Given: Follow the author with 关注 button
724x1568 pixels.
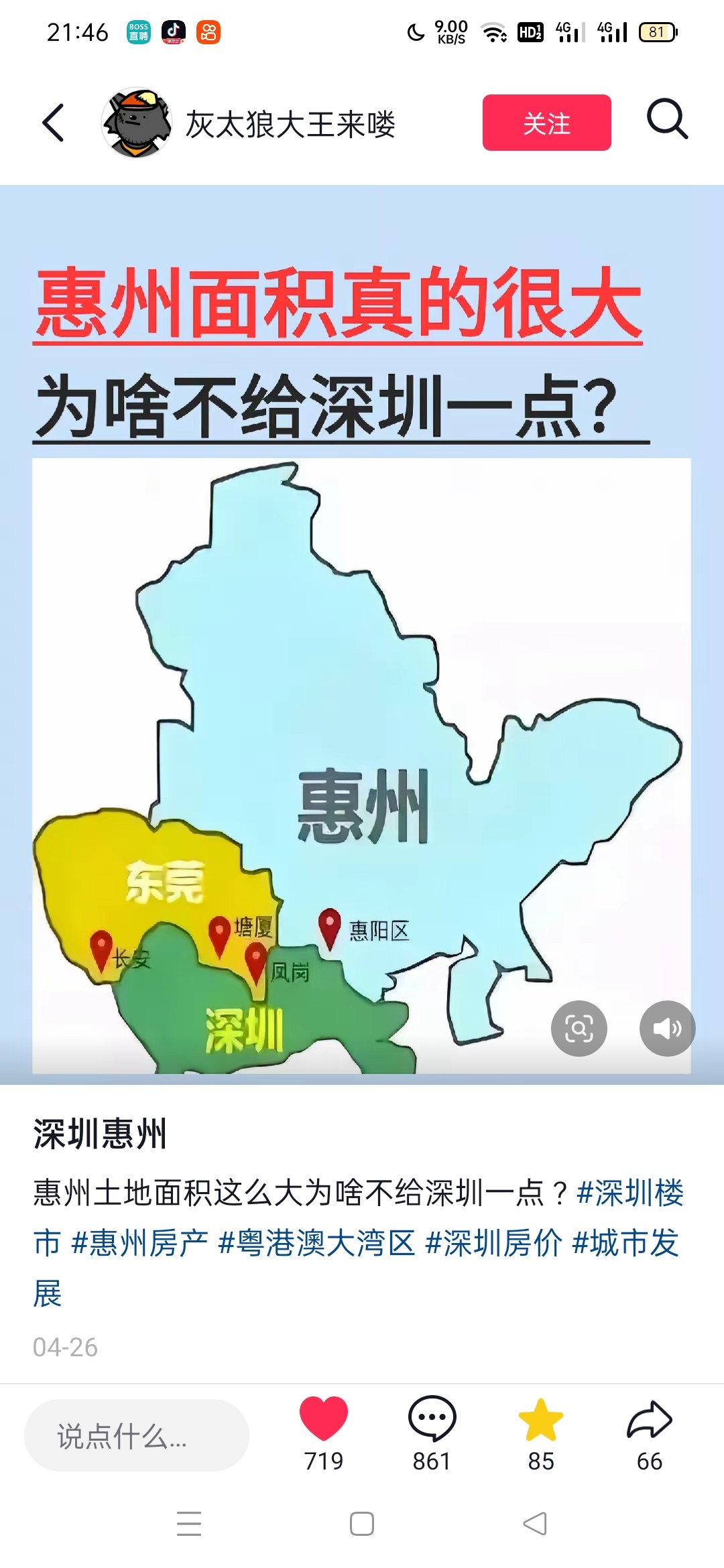Looking at the screenshot, I should click(546, 123).
